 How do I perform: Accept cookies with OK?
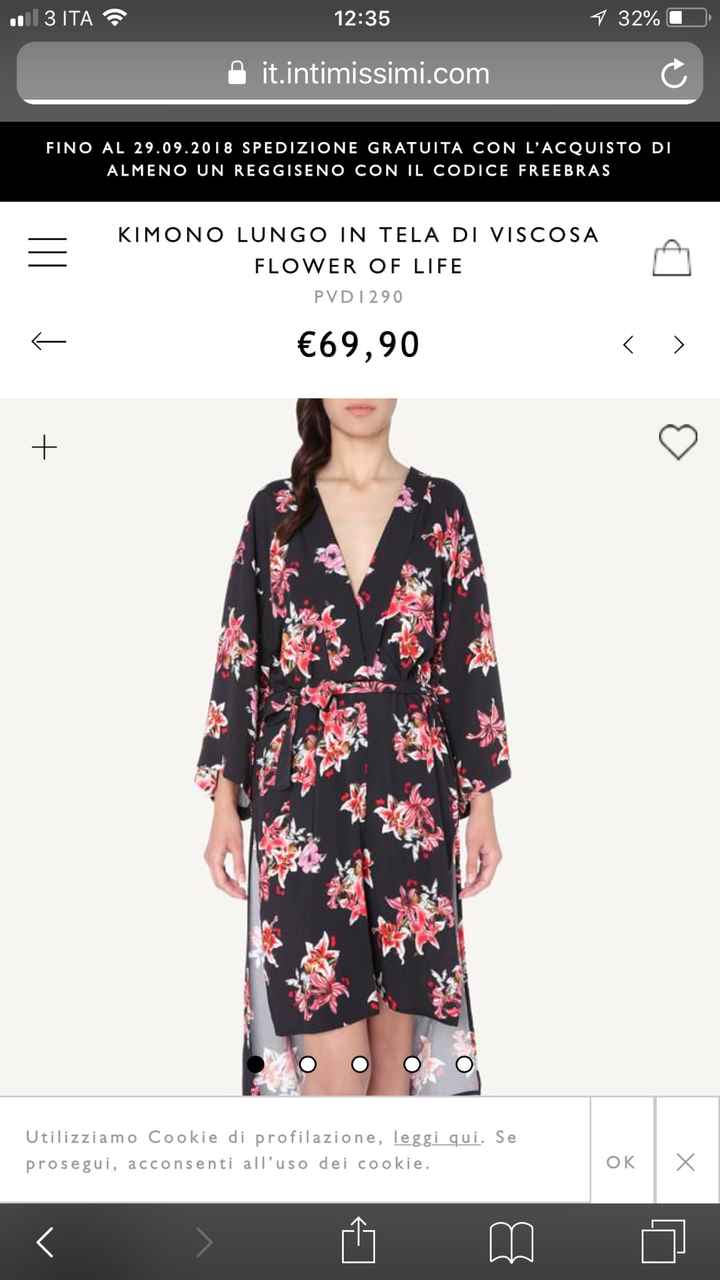click(621, 1162)
